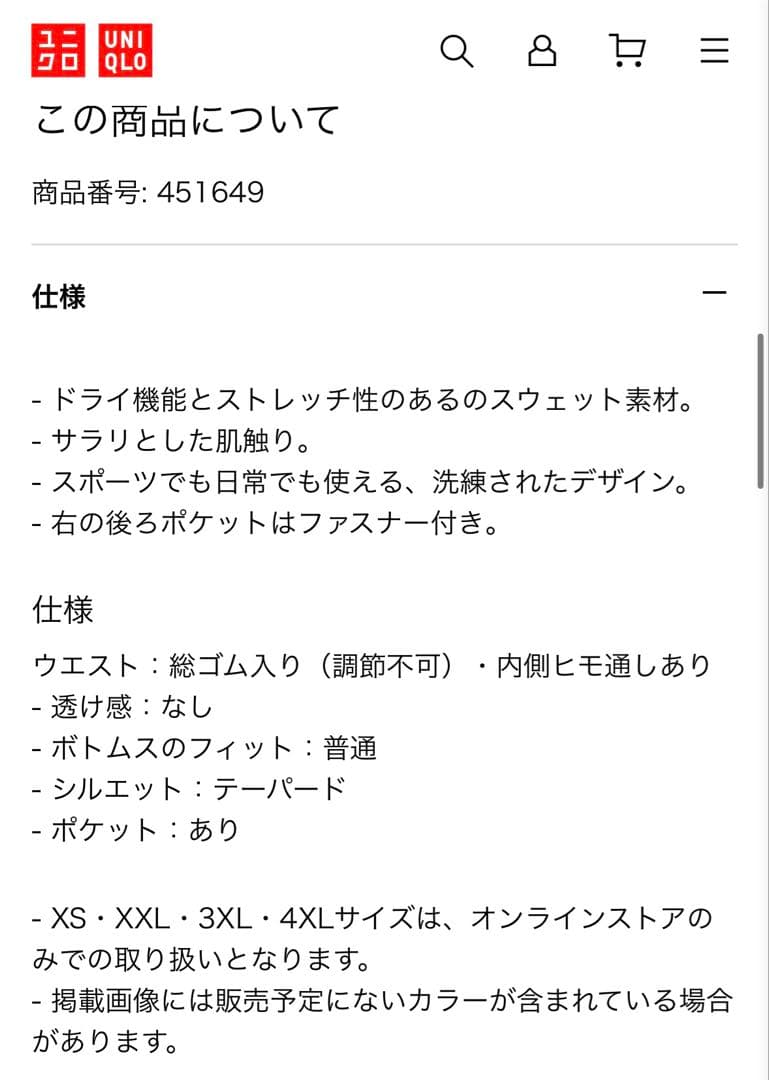The height and width of the screenshot is (1080, 769).
Task: Open the shopping cart
Action: click(627, 50)
